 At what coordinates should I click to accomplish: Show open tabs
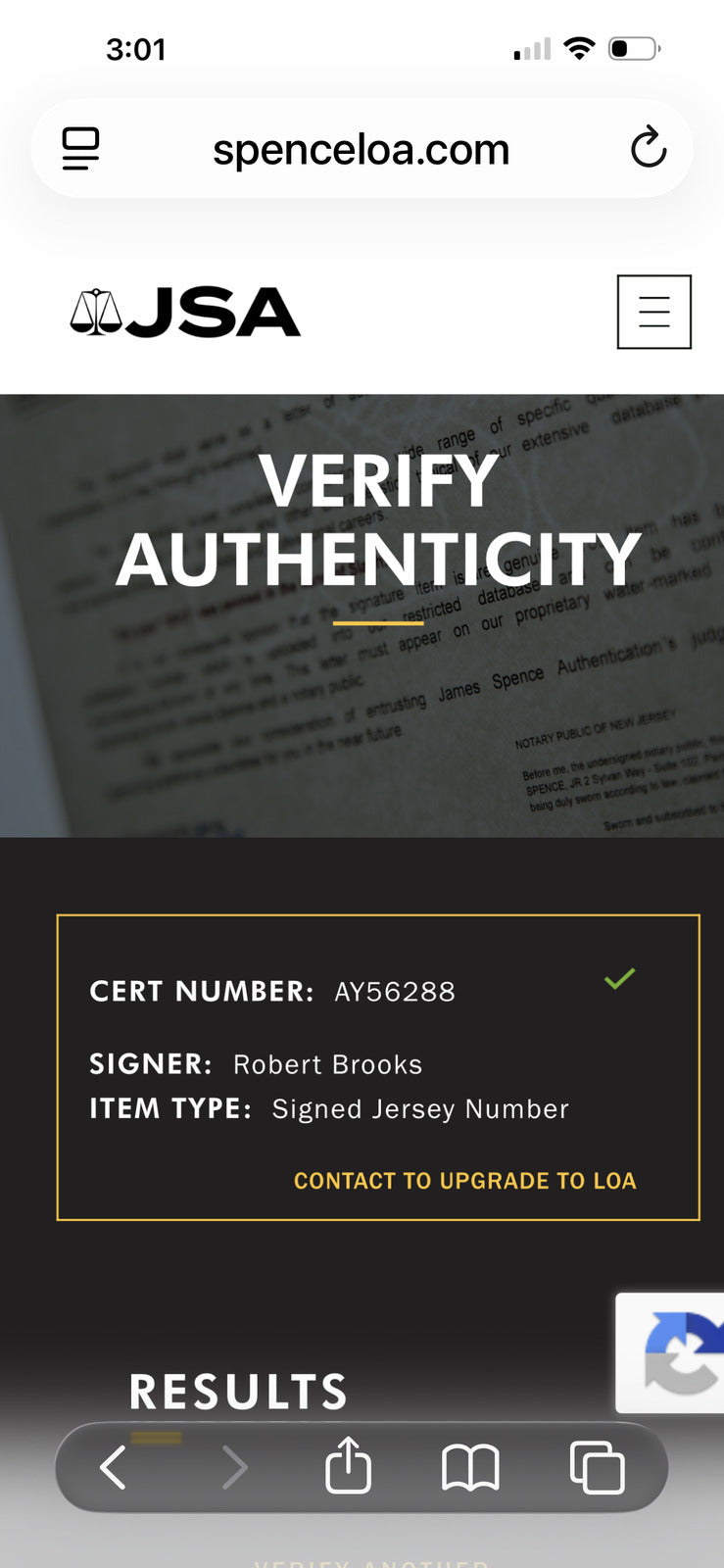click(x=597, y=1467)
